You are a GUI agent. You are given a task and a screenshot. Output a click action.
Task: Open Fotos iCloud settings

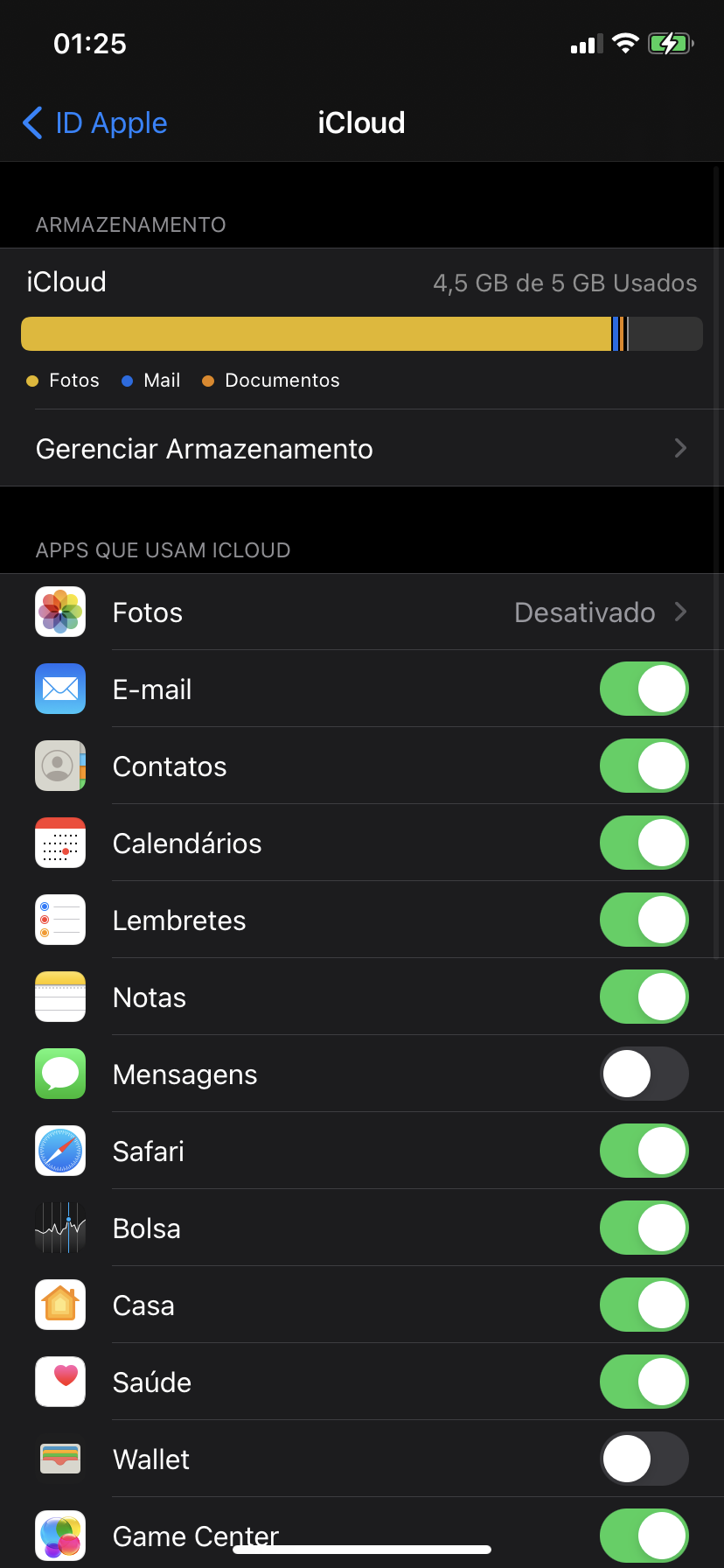[x=361, y=612]
